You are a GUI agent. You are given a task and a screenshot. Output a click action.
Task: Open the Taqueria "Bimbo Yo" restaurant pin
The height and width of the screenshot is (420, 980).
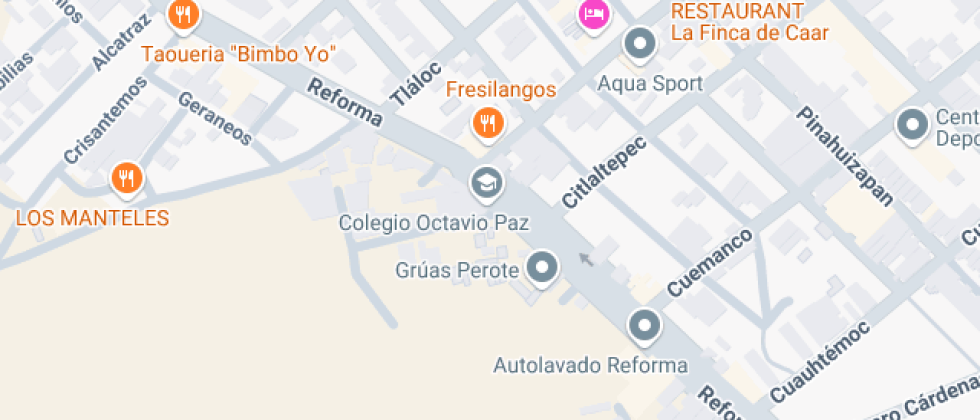pos(182,15)
